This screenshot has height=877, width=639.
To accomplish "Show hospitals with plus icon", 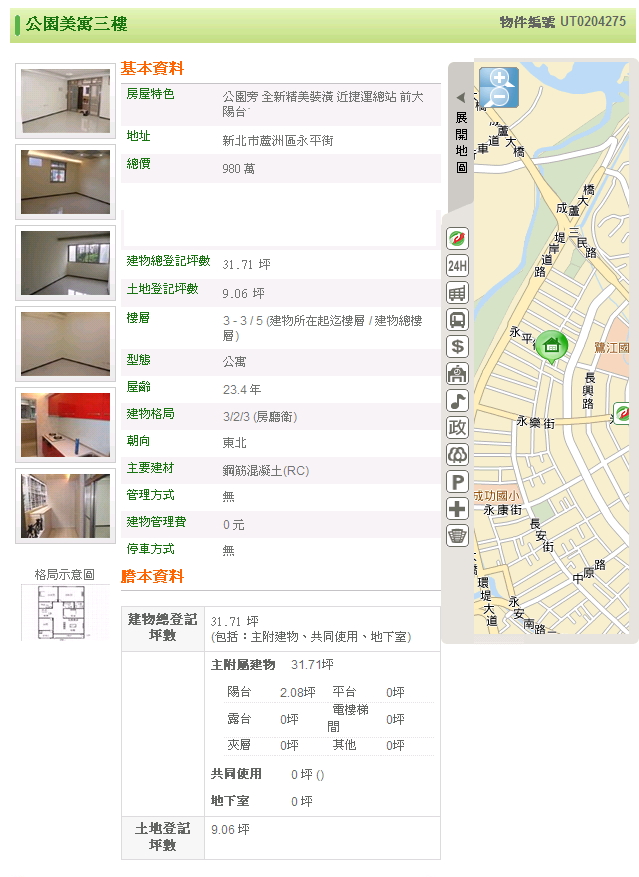I will 457,509.
